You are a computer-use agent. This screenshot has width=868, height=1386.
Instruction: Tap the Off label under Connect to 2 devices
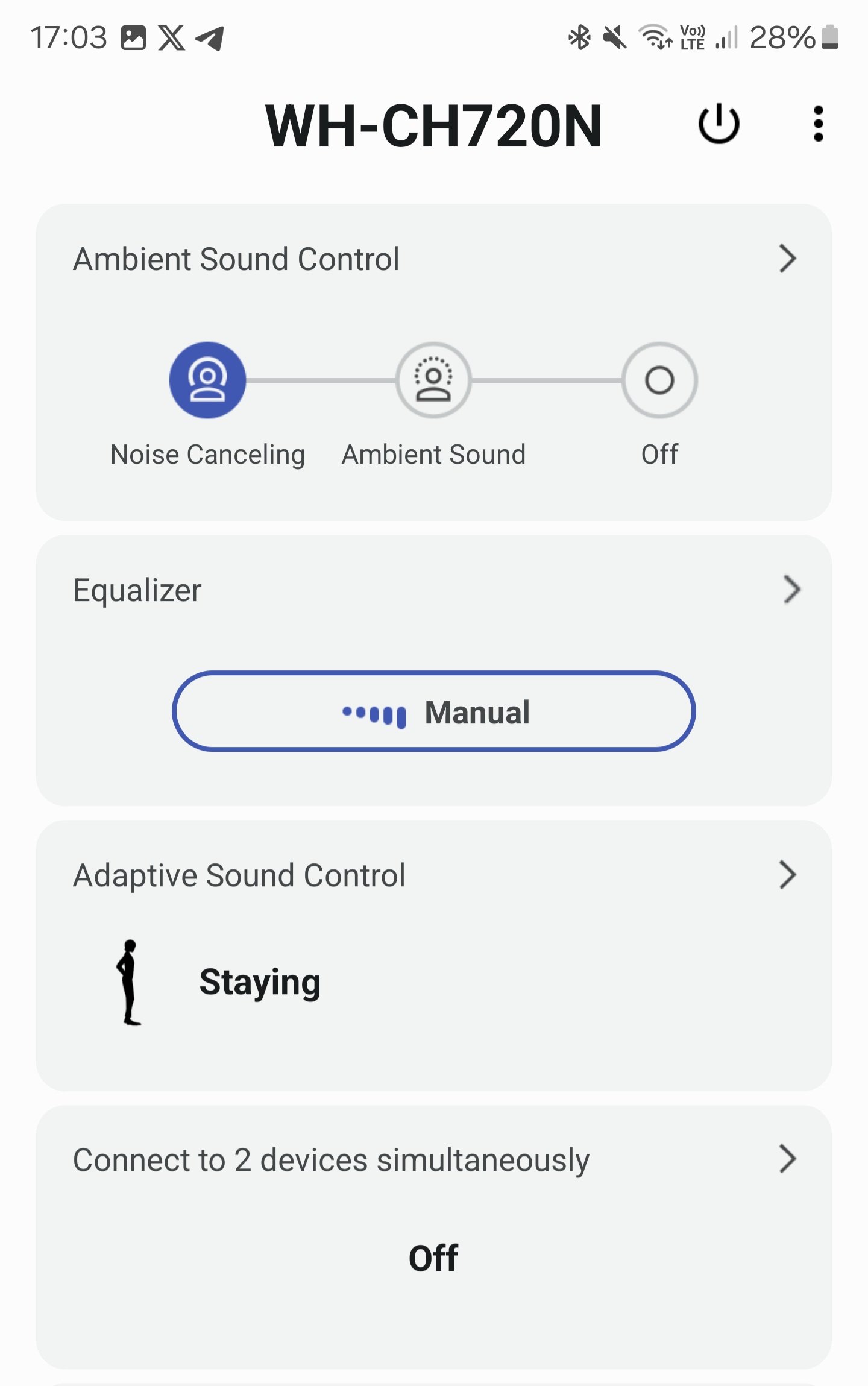click(434, 1256)
